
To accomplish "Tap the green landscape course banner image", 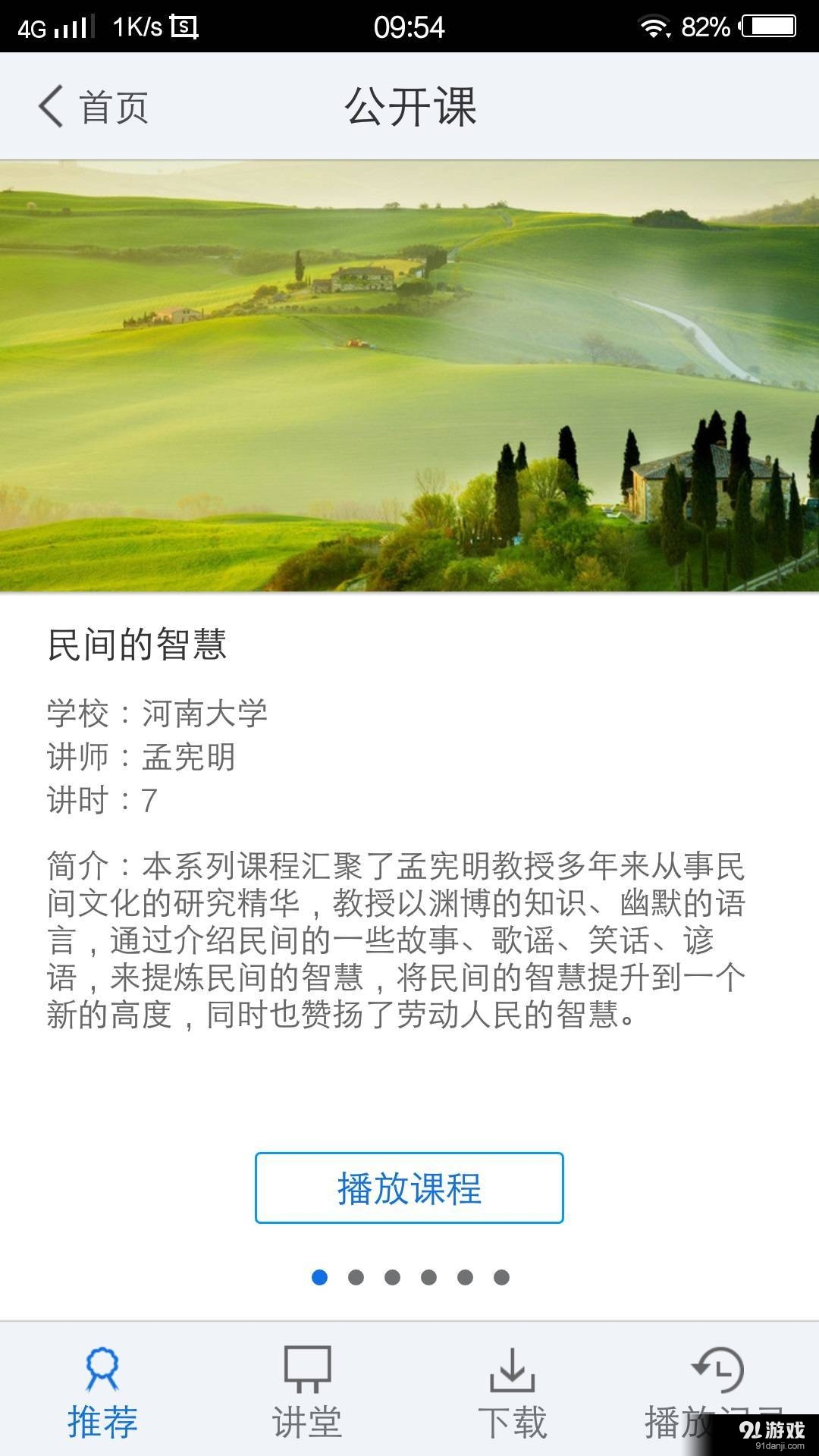I will (x=409, y=375).
